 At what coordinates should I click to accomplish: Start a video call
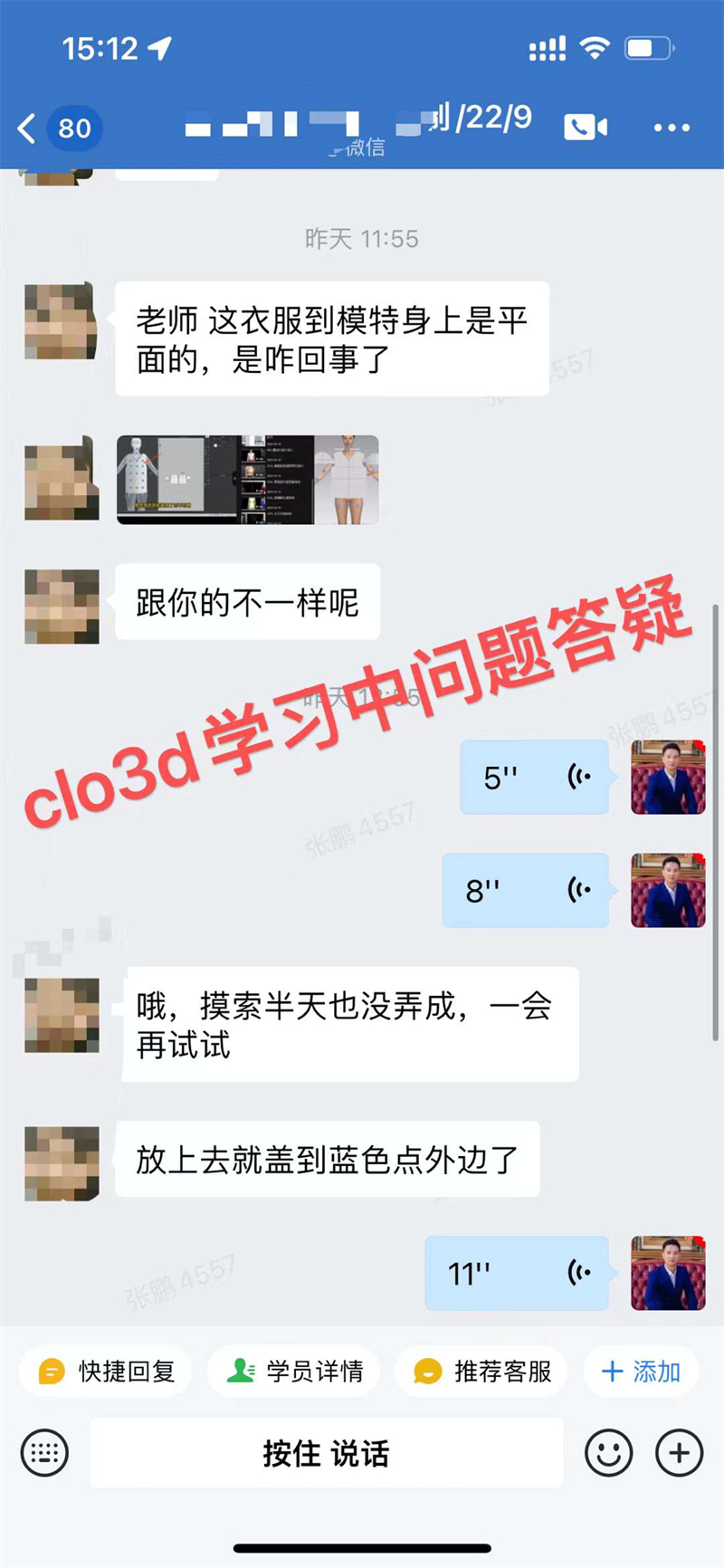point(586,128)
